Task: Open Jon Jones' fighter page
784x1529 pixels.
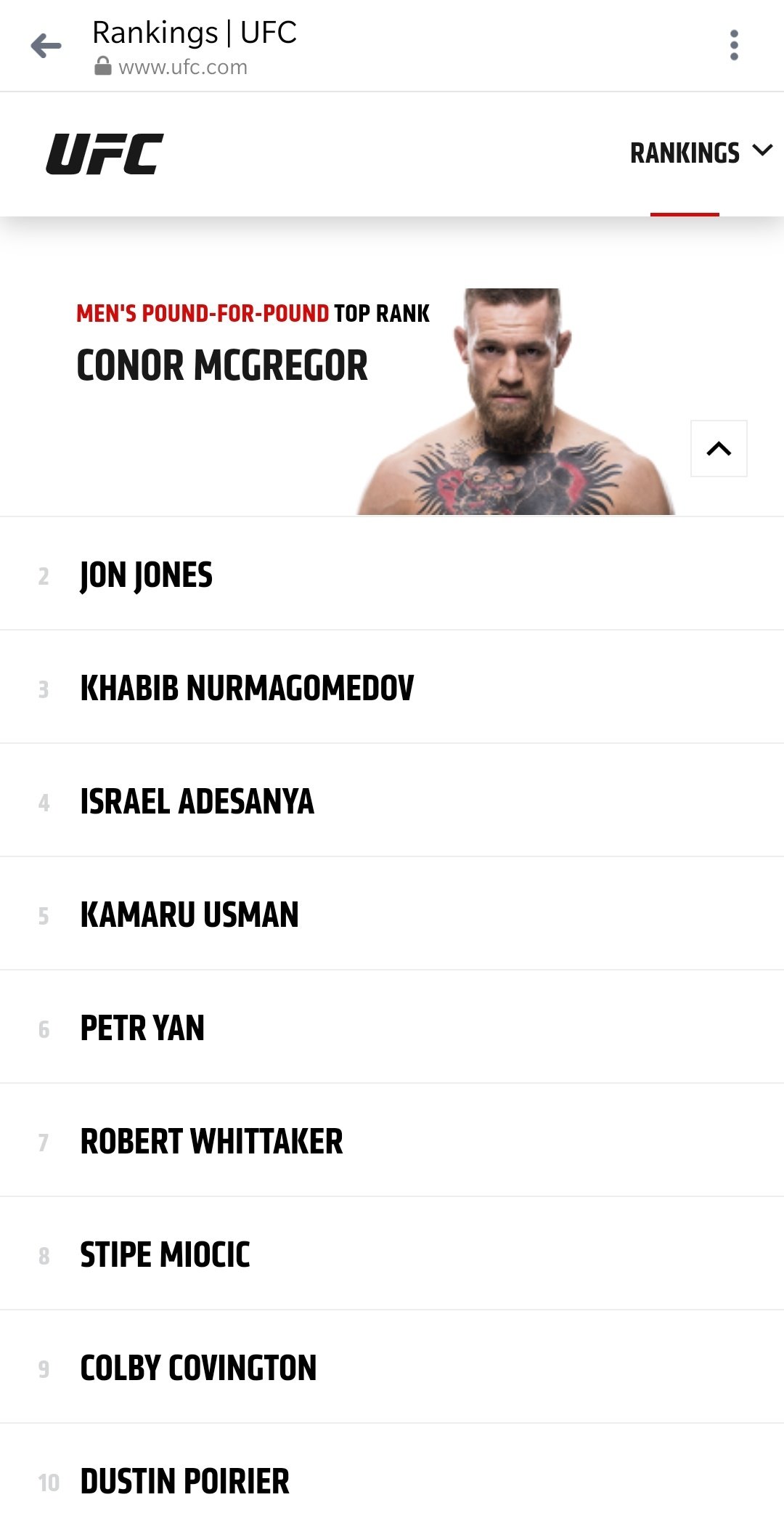Action: 147,575
